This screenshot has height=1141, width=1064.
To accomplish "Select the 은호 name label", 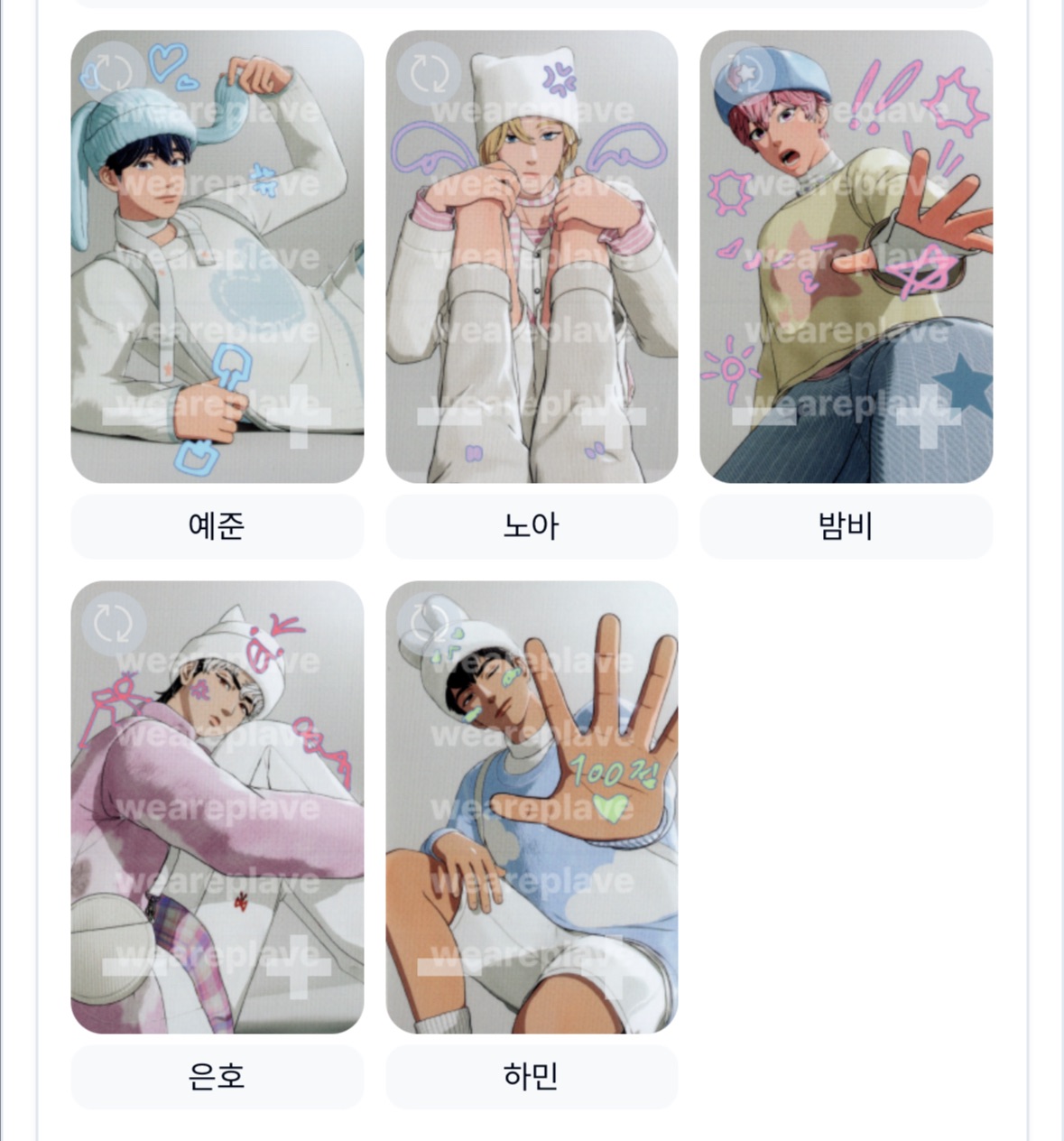I will (217, 1077).
